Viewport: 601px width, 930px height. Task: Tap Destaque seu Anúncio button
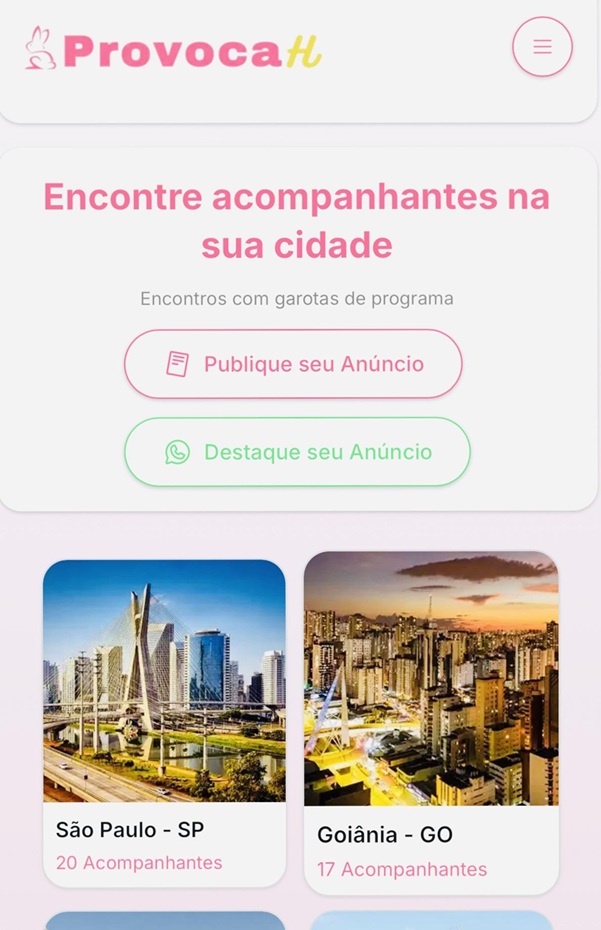(297, 452)
